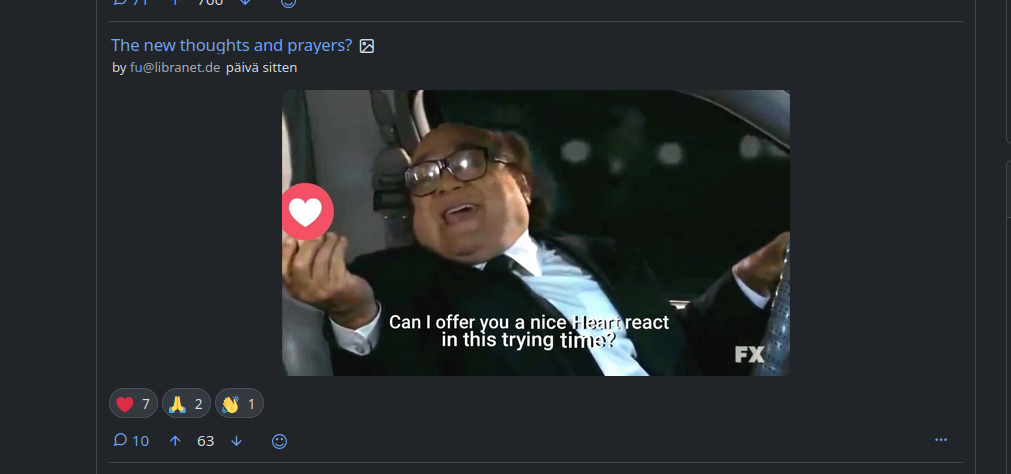This screenshot has width=1011, height=474.
Task: Open "The new thoughts and prayers?" post
Action: 231,45
